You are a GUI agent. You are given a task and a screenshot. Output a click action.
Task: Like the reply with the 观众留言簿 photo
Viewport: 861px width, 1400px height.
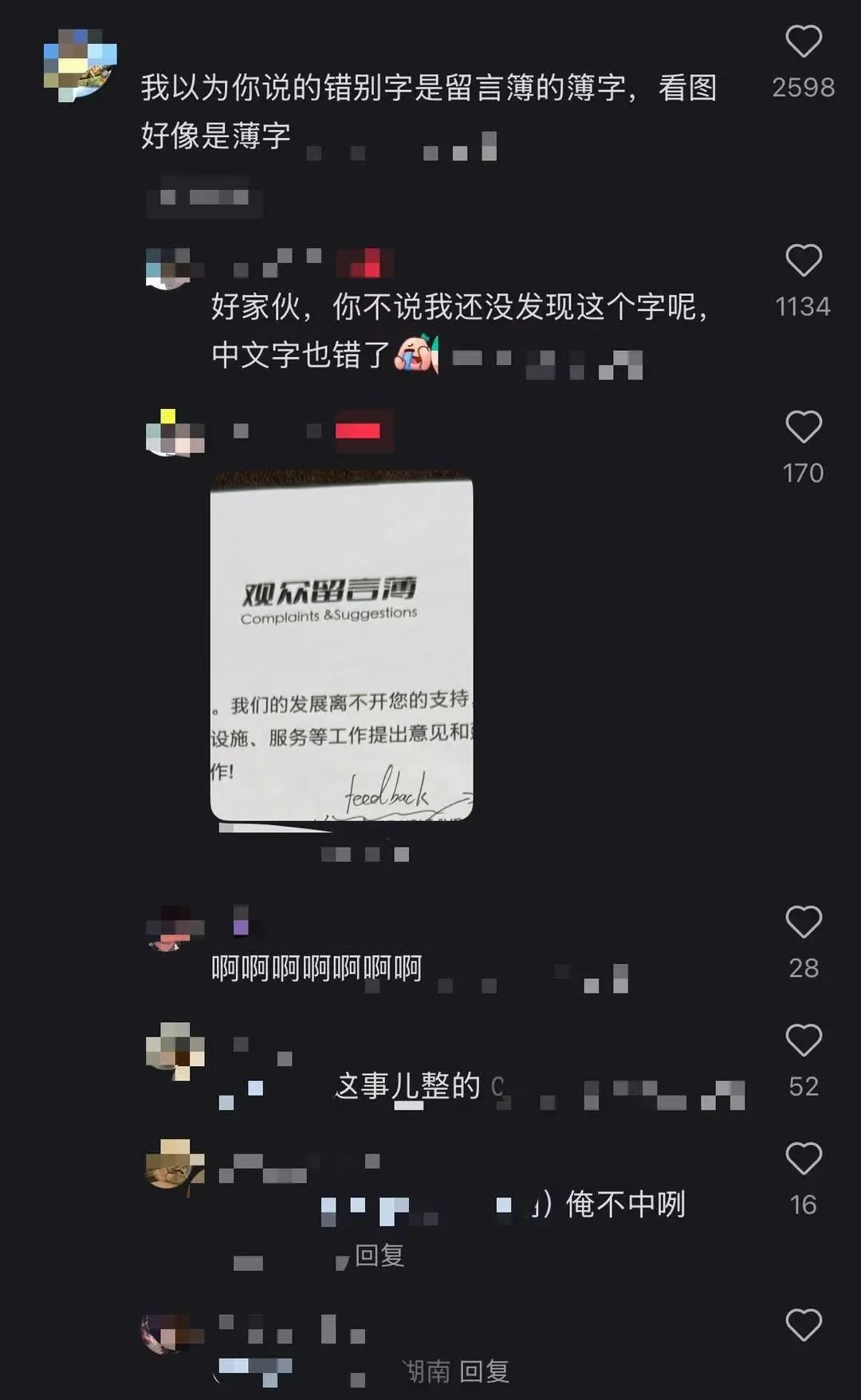click(803, 427)
